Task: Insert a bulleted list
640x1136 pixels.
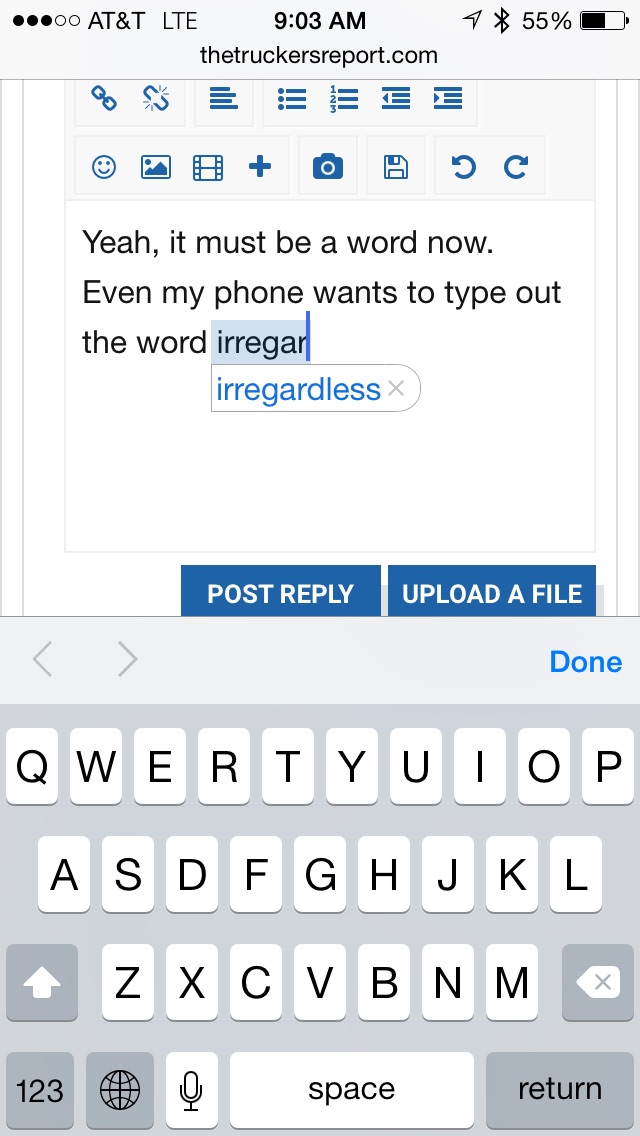Action: [291, 98]
